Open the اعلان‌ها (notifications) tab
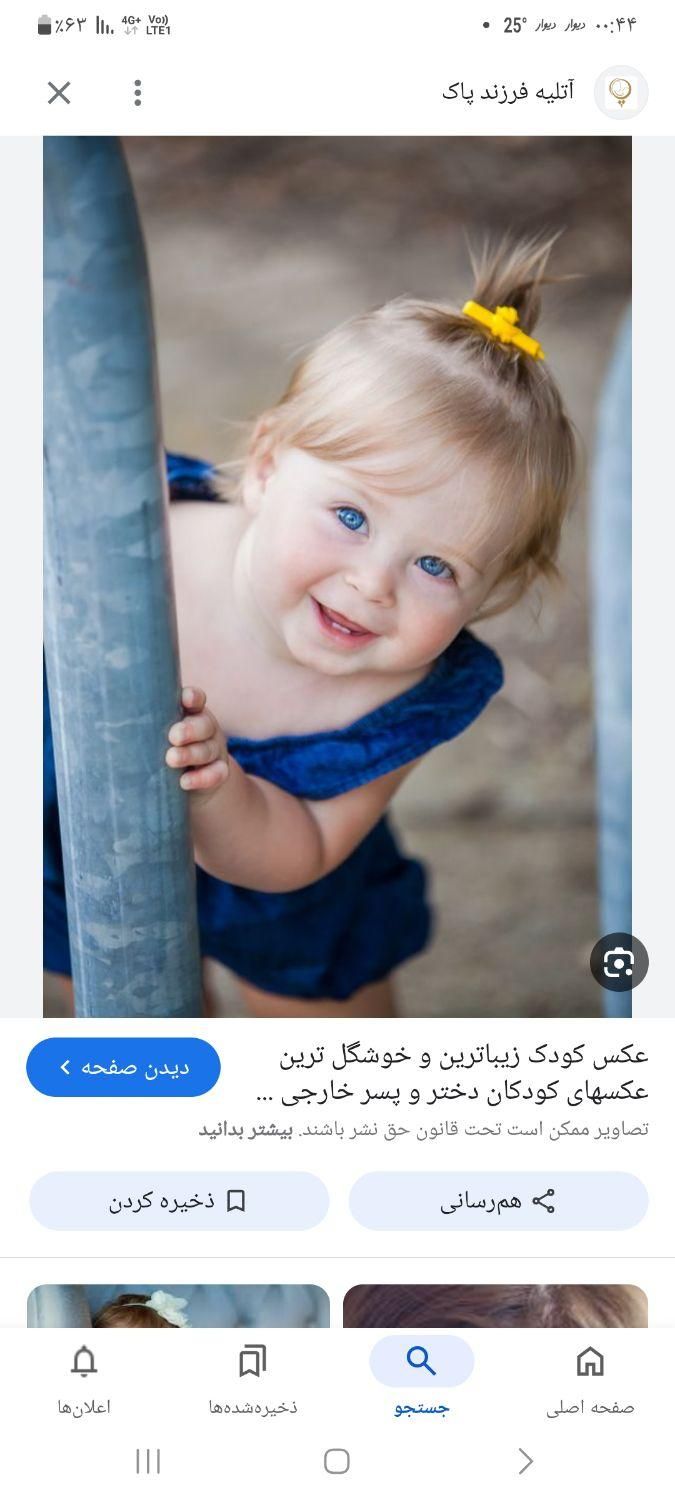The image size is (675, 1500). point(84,1380)
